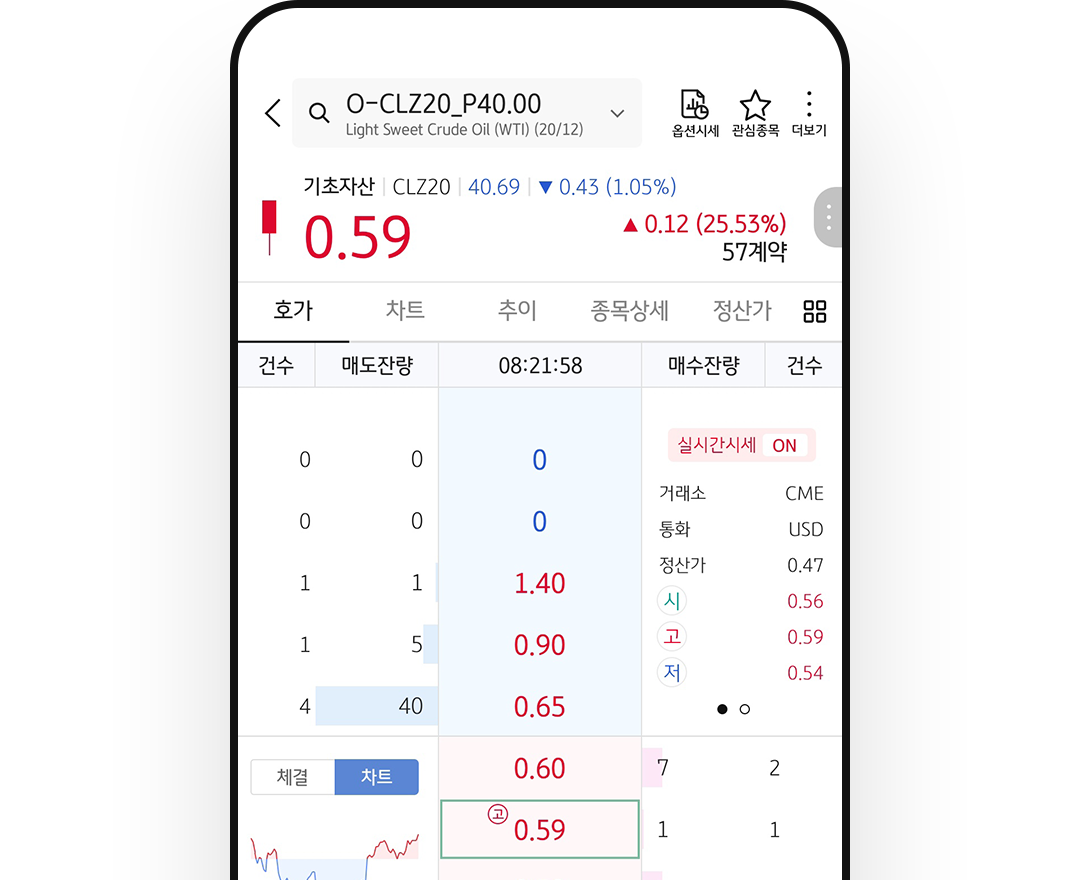The height and width of the screenshot is (880, 1080).
Task: Open the grid menu icon beside the tabs
Action: pos(815,311)
